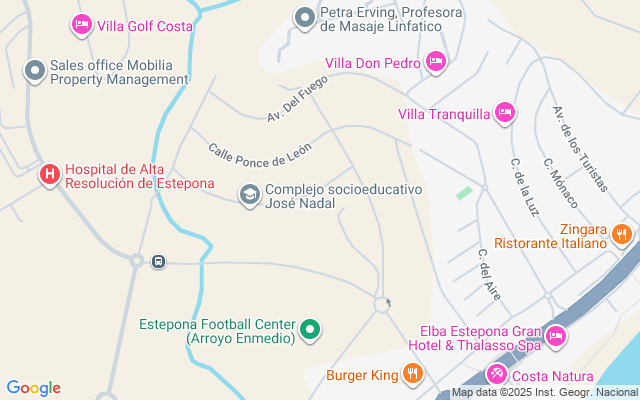Select the Burger King restaurant pin
Screen dimensions: 640x400
(413, 375)
